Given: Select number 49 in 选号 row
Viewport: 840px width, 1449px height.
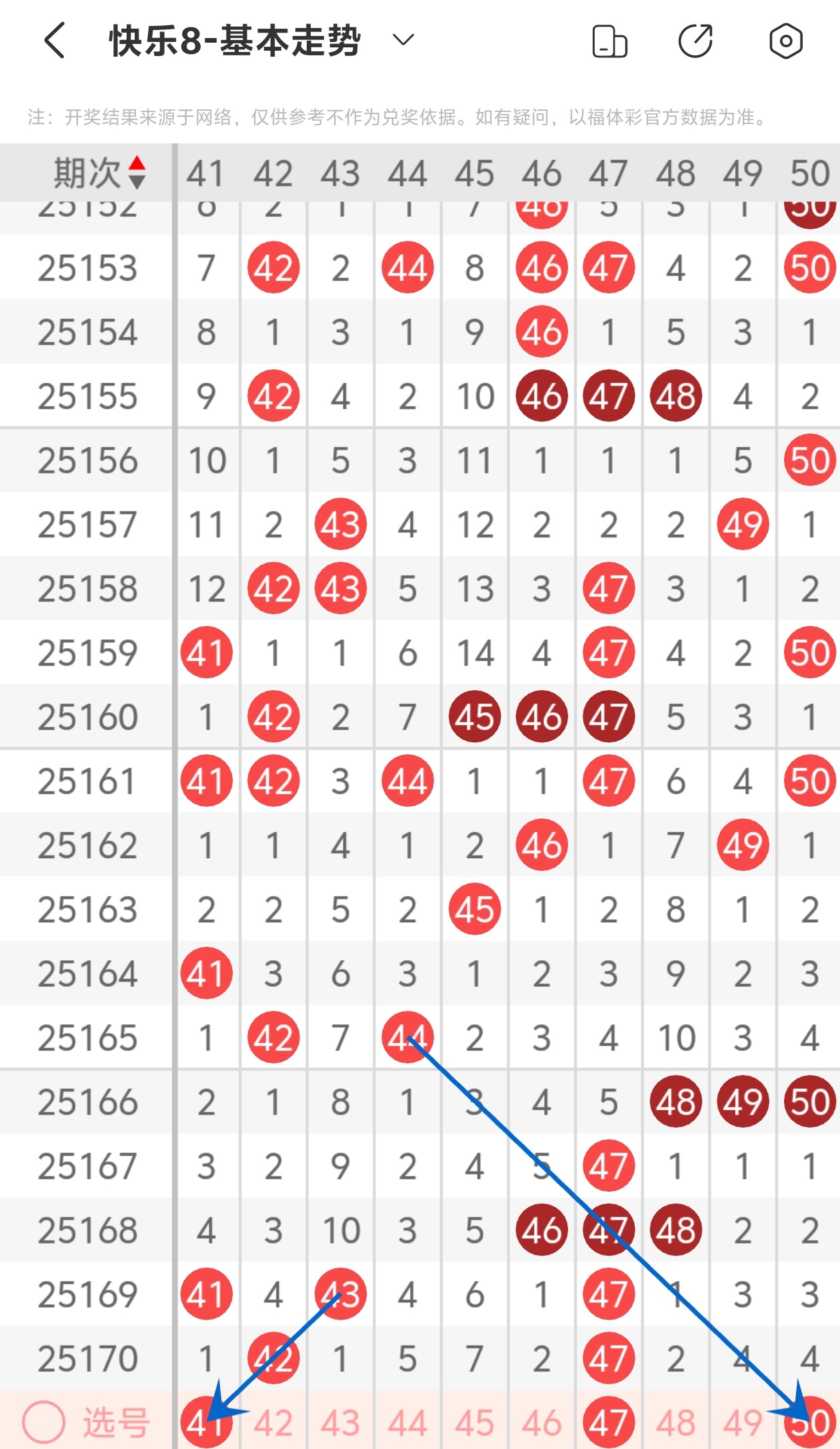Looking at the screenshot, I should (743, 1423).
